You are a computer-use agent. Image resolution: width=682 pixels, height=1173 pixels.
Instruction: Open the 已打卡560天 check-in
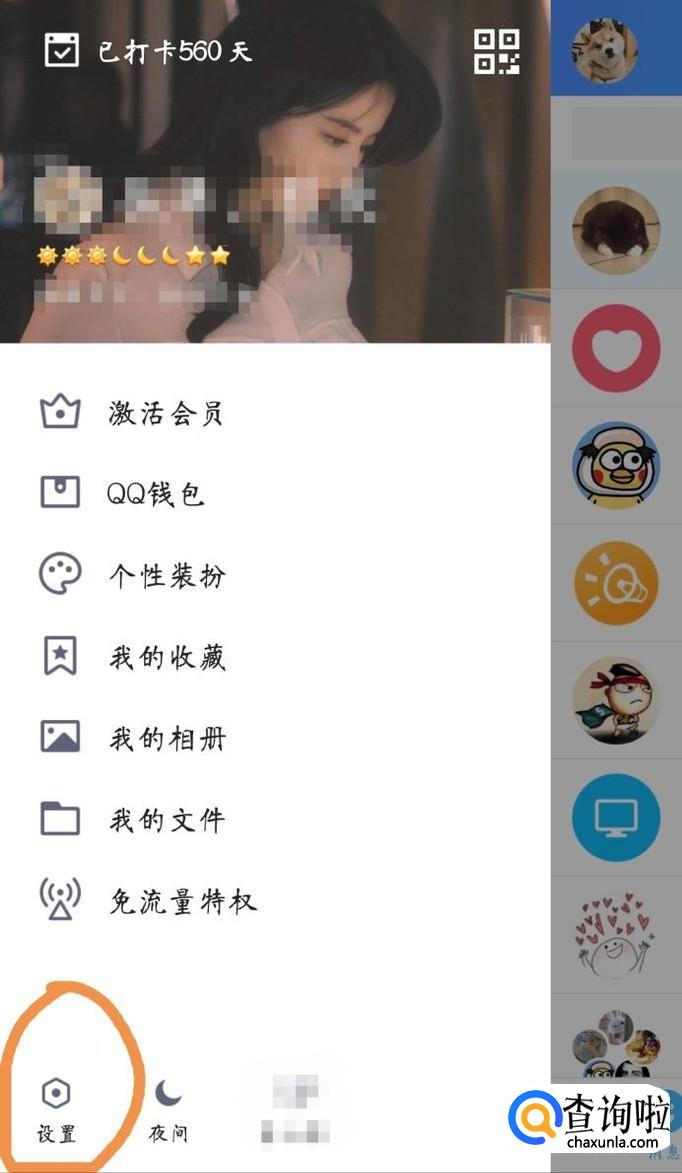(x=149, y=51)
